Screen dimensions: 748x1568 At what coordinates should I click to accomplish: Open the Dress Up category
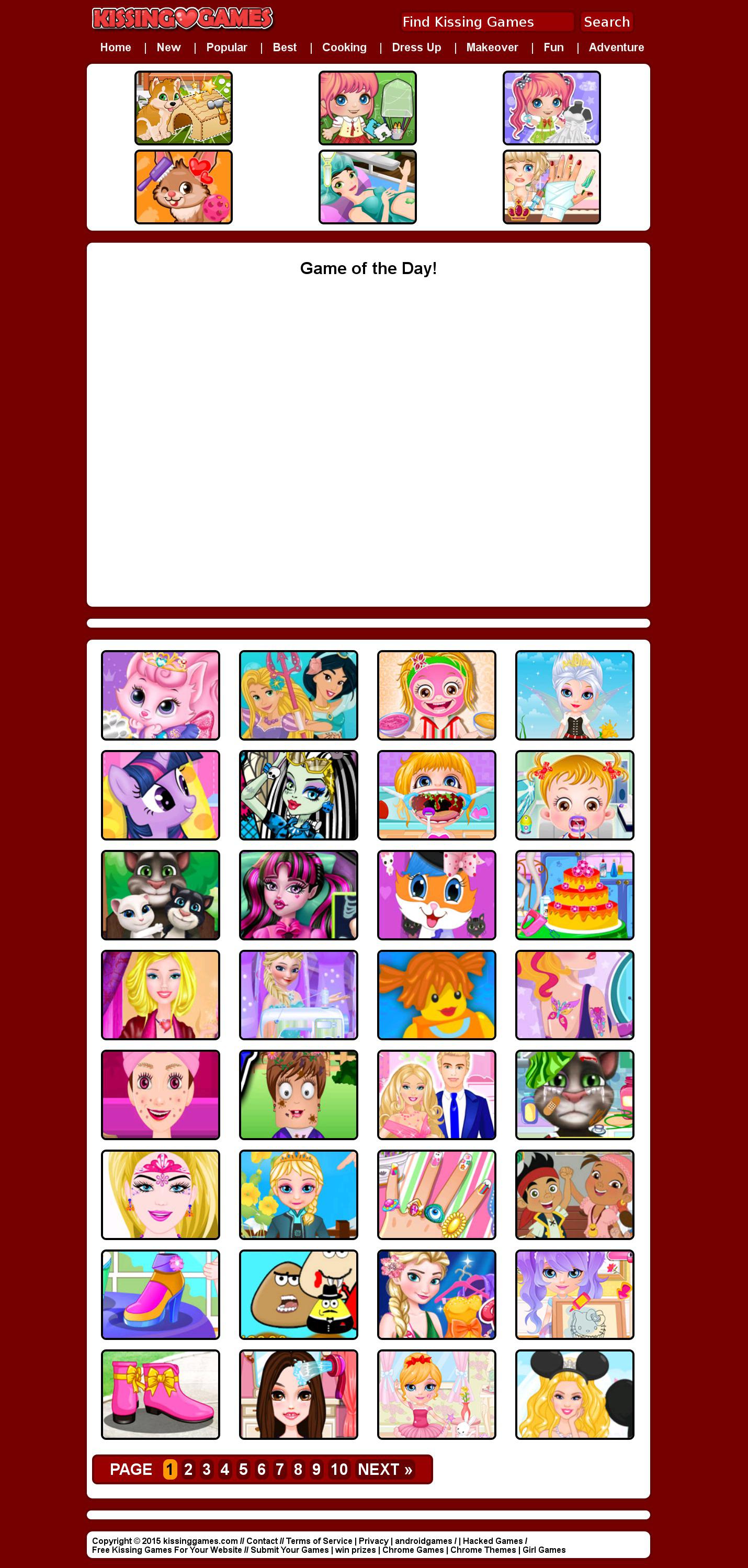pyautogui.click(x=416, y=48)
